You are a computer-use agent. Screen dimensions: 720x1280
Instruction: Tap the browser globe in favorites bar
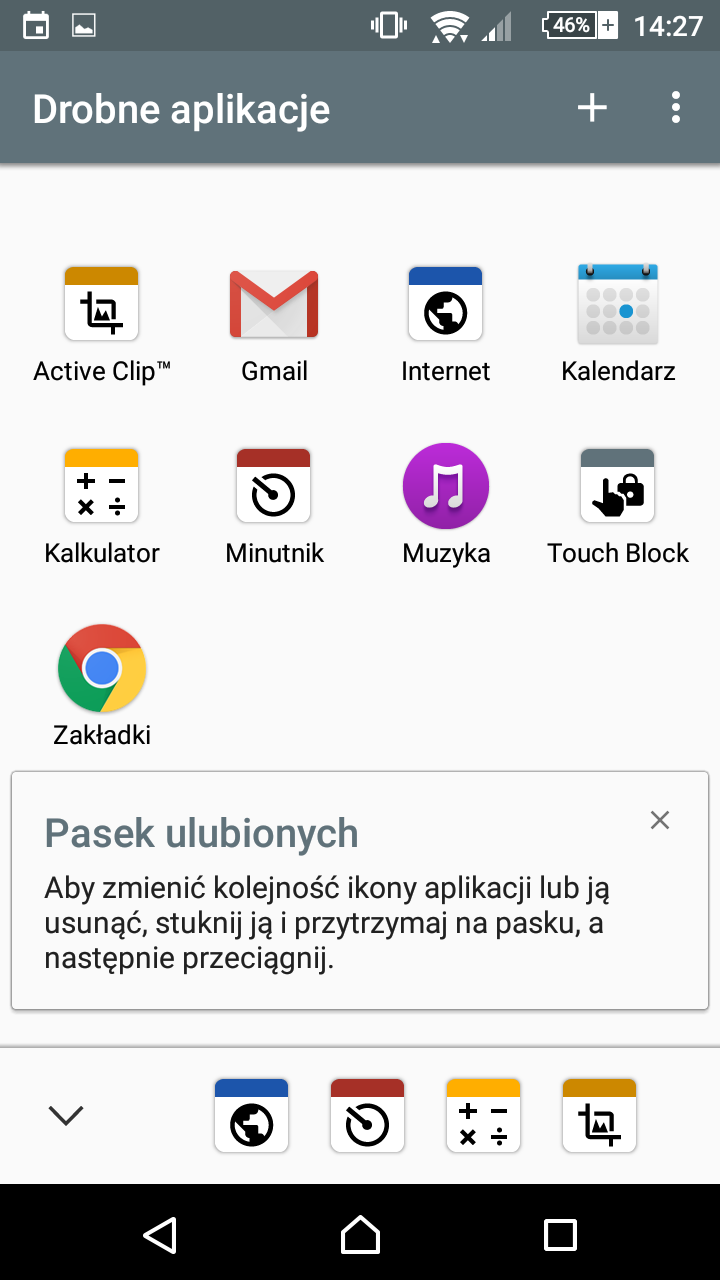pyautogui.click(x=251, y=1115)
